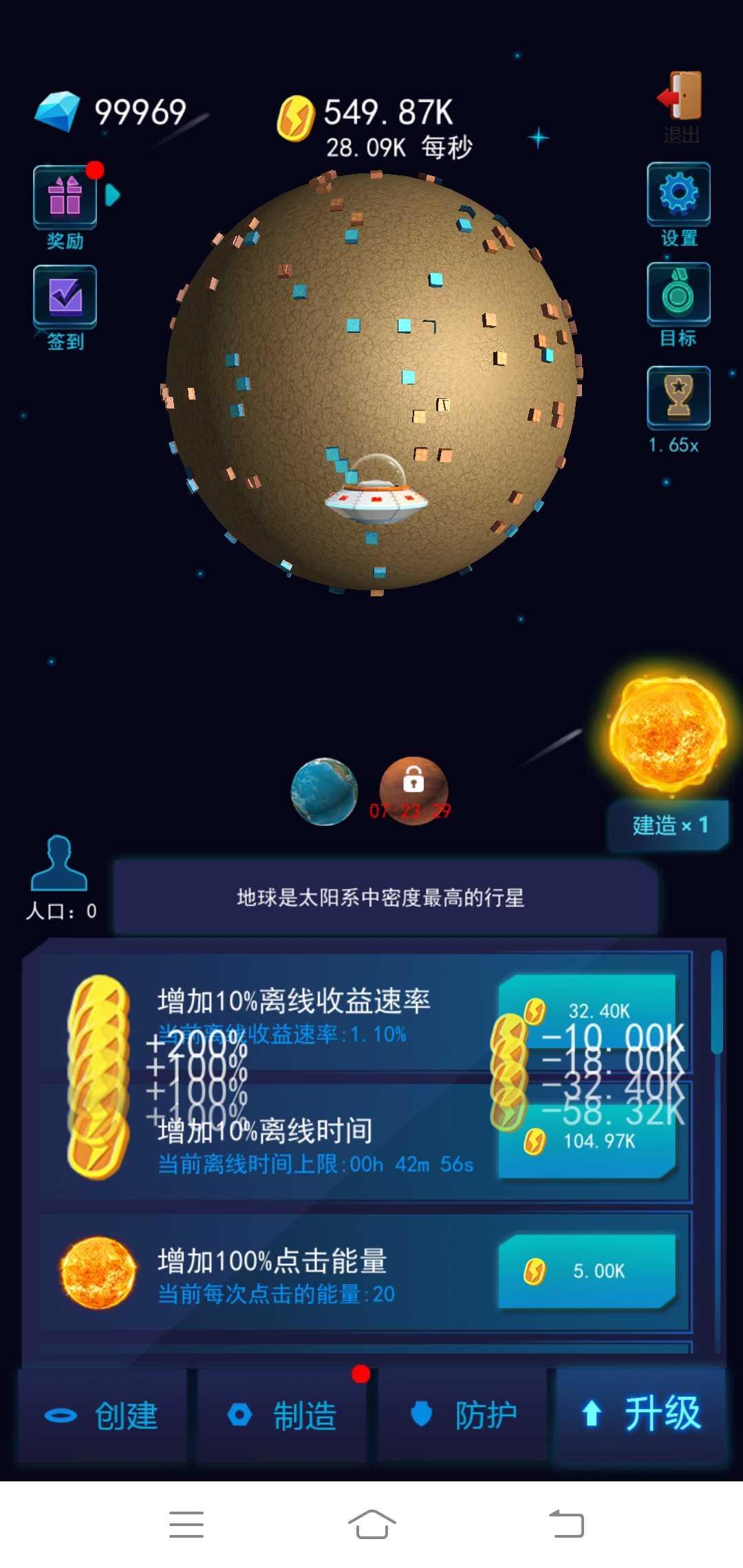Open the 目标 goals medal icon
Screen dimensions: 743x1568
click(x=678, y=294)
